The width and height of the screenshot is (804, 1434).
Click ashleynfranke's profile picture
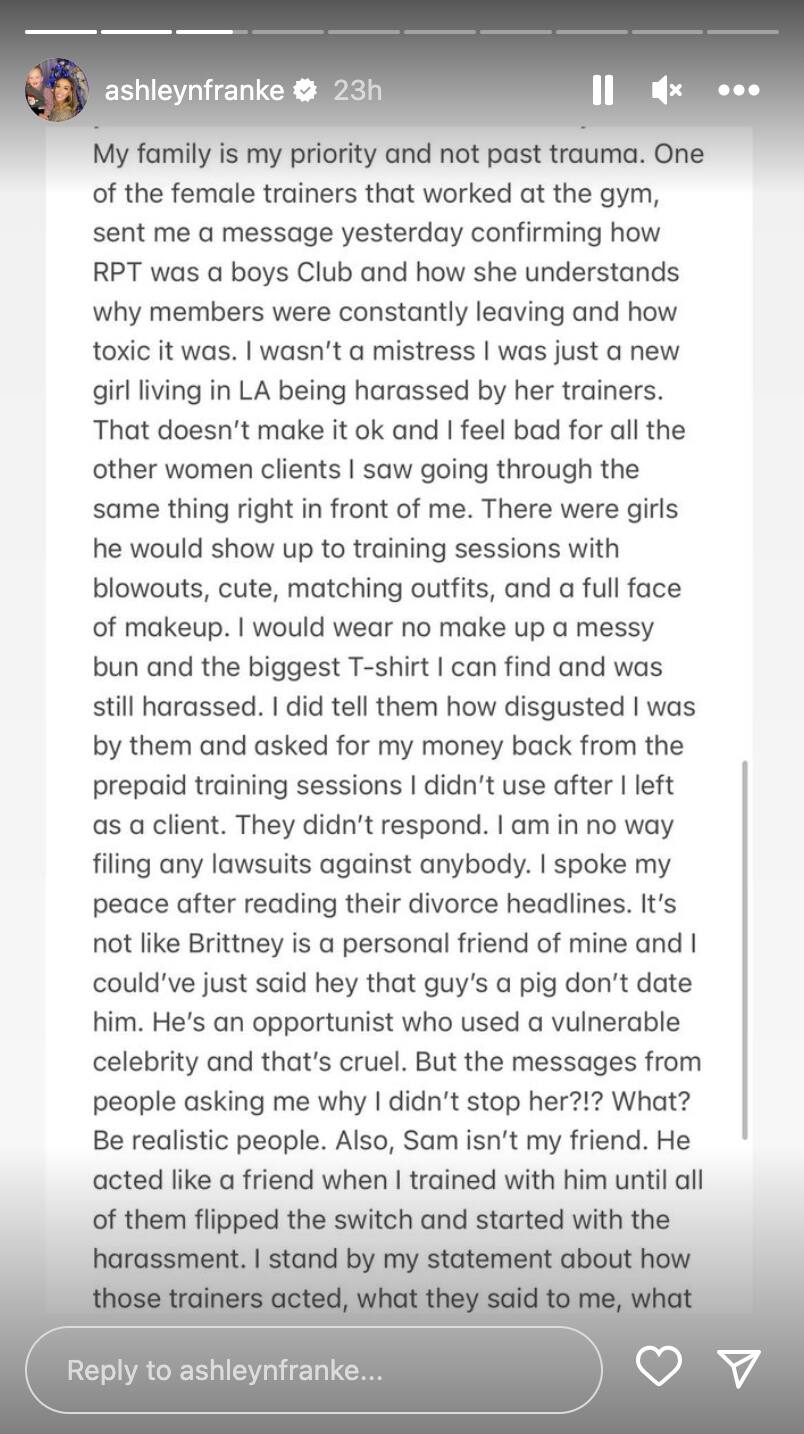point(57,89)
